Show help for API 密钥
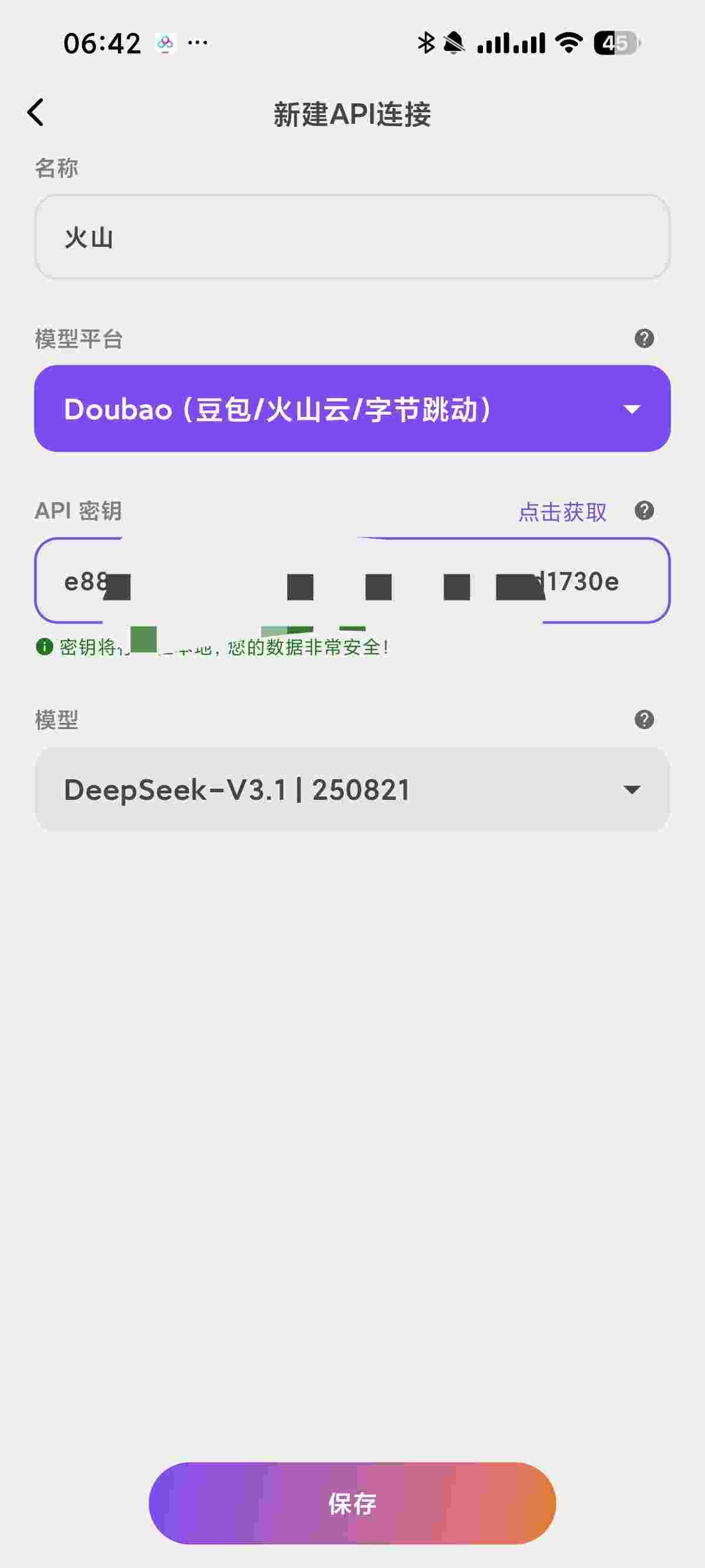Image resolution: width=705 pixels, height=1568 pixels. [643, 511]
